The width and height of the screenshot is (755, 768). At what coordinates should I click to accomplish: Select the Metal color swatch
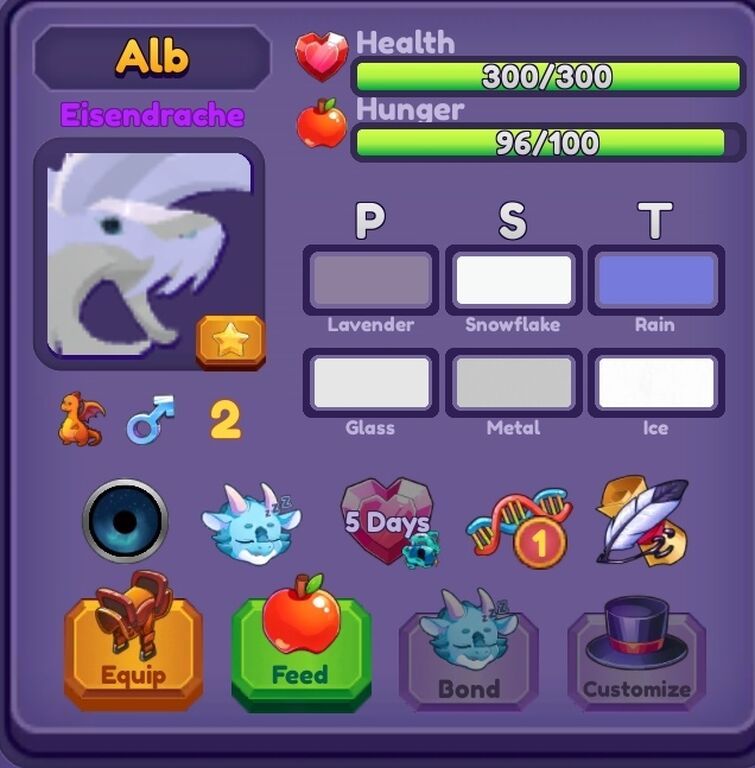[513, 383]
